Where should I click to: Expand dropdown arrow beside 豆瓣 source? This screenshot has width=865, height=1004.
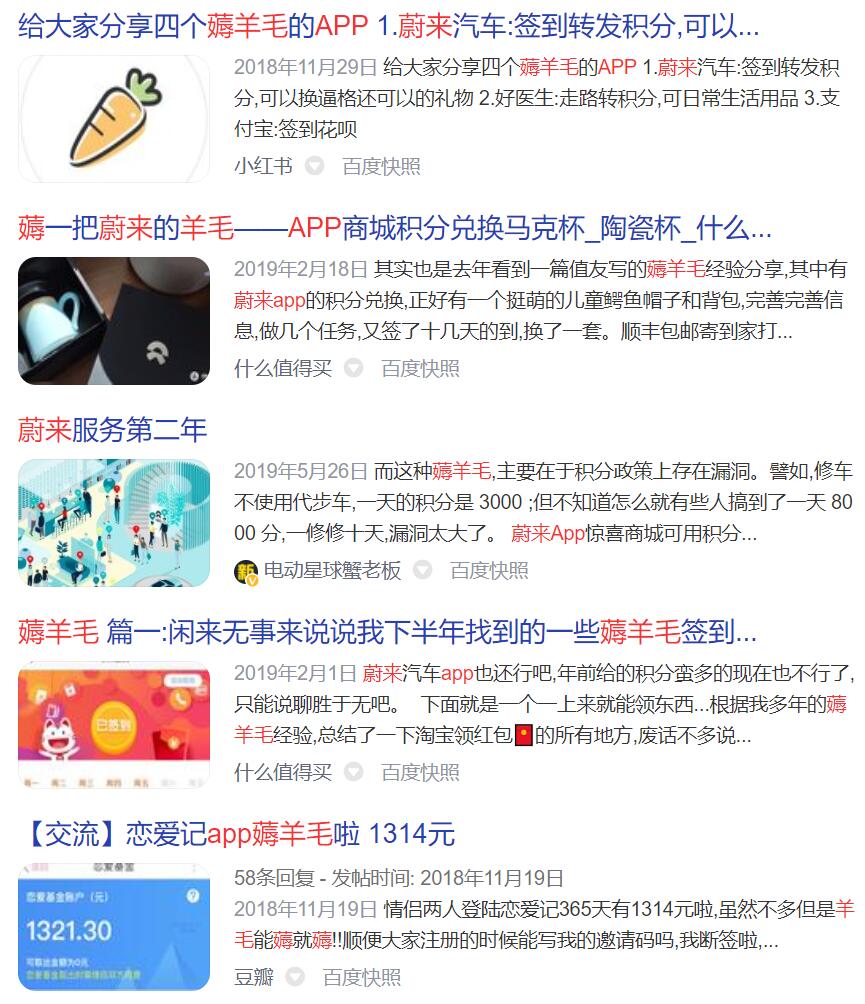click(295, 977)
